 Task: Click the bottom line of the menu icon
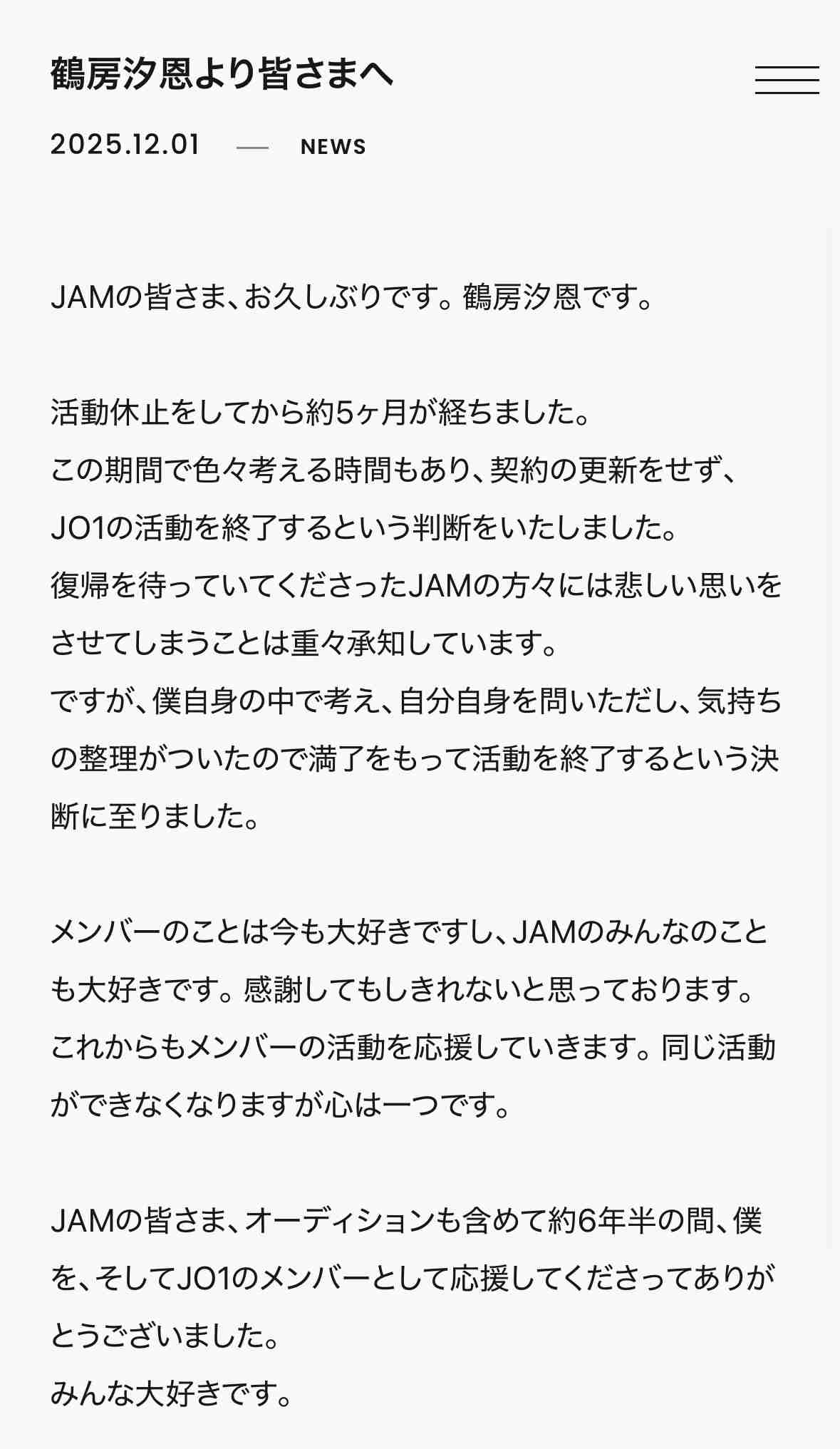tap(787, 93)
